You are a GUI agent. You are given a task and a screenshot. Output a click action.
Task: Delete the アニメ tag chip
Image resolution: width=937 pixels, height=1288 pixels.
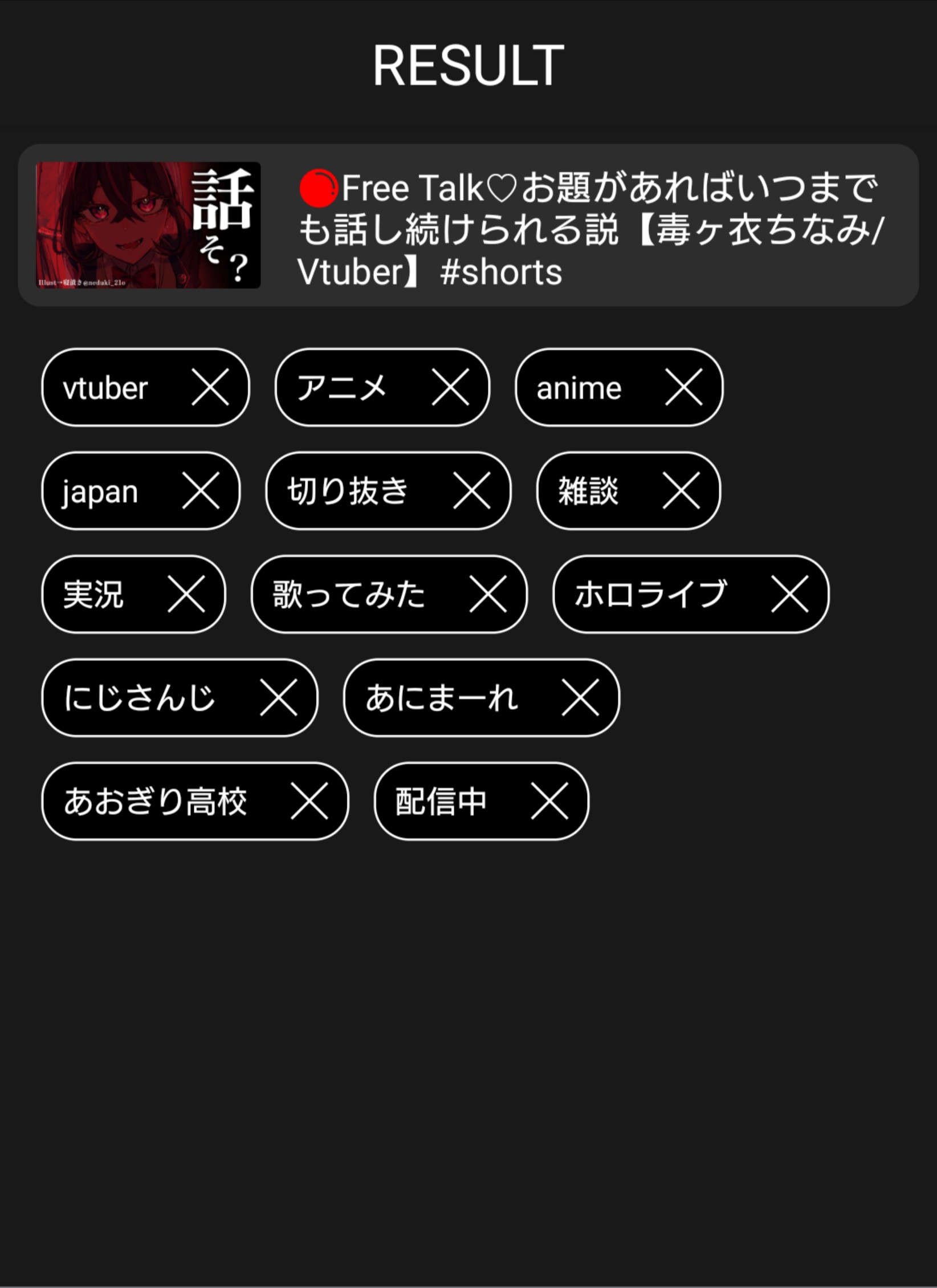coord(450,387)
